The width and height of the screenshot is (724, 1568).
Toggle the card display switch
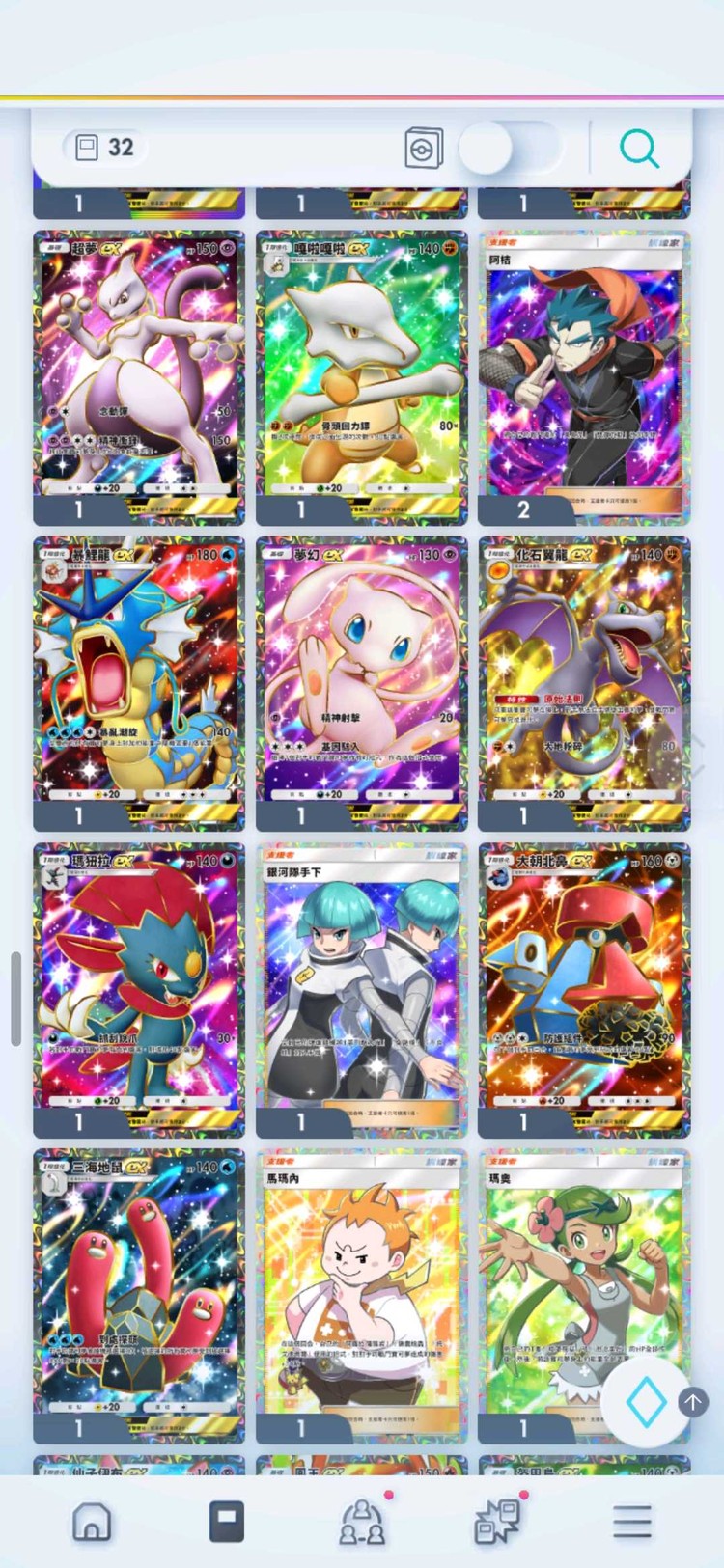pyautogui.click(x=509, y=149)
